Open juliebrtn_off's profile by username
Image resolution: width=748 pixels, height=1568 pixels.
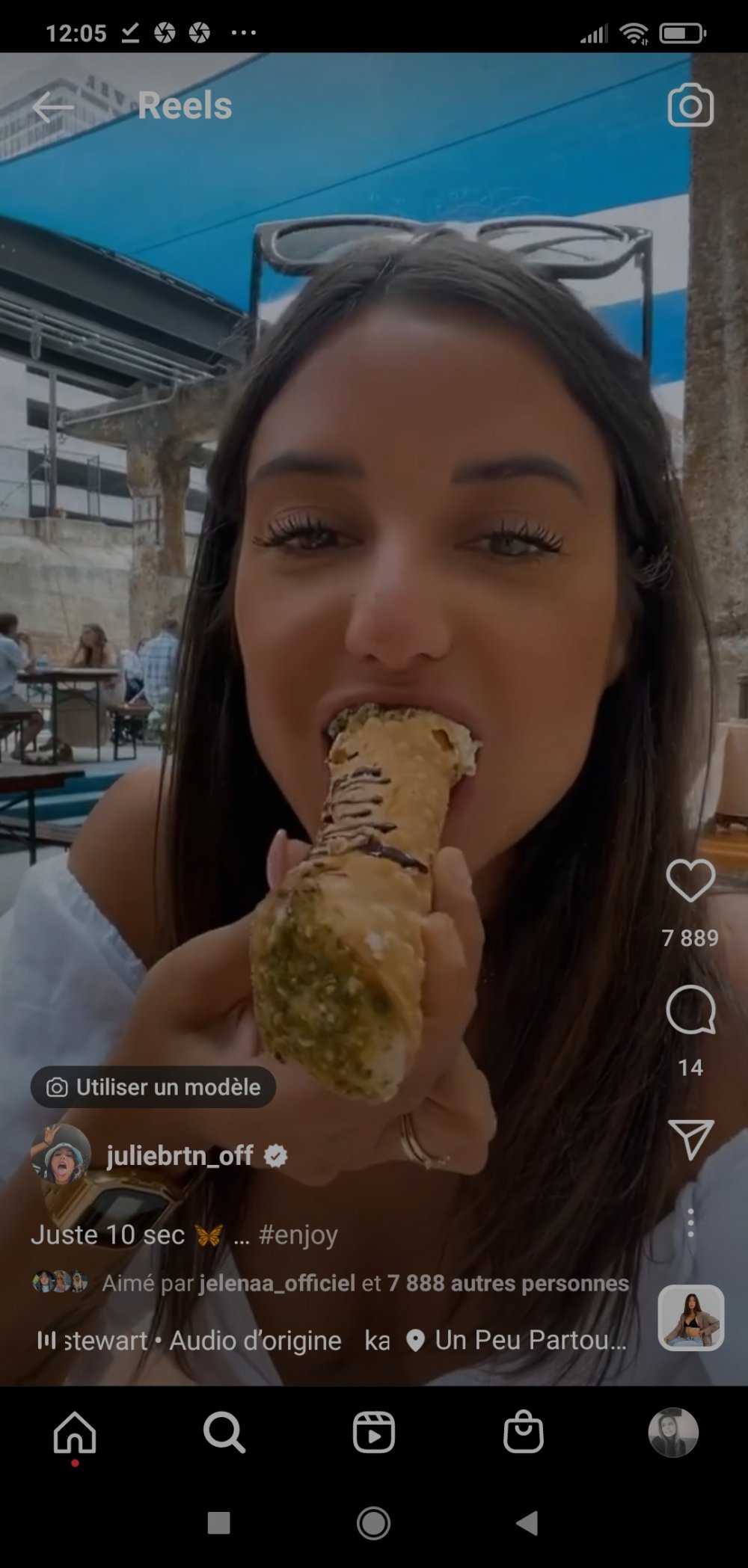pos(180,1155)
